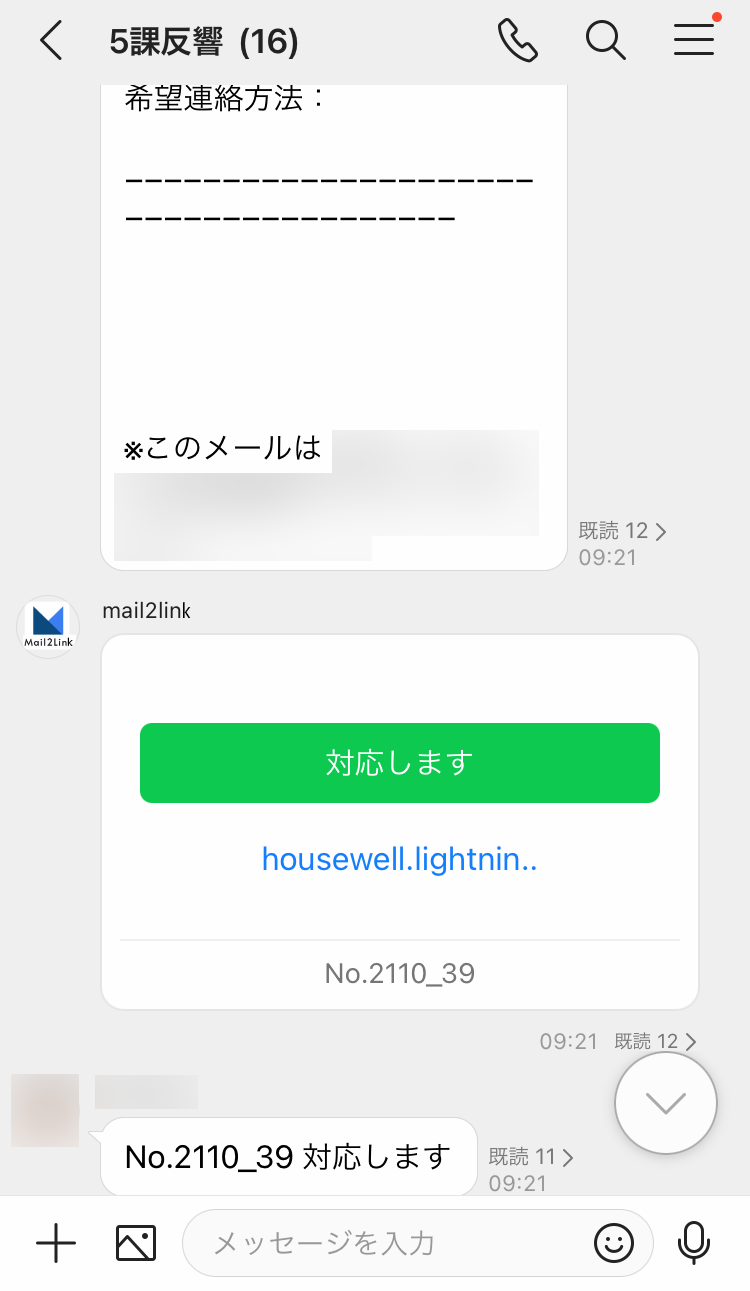750x1291 pixels.
Task: Jump to the latest message
Action: (665, 1103)
